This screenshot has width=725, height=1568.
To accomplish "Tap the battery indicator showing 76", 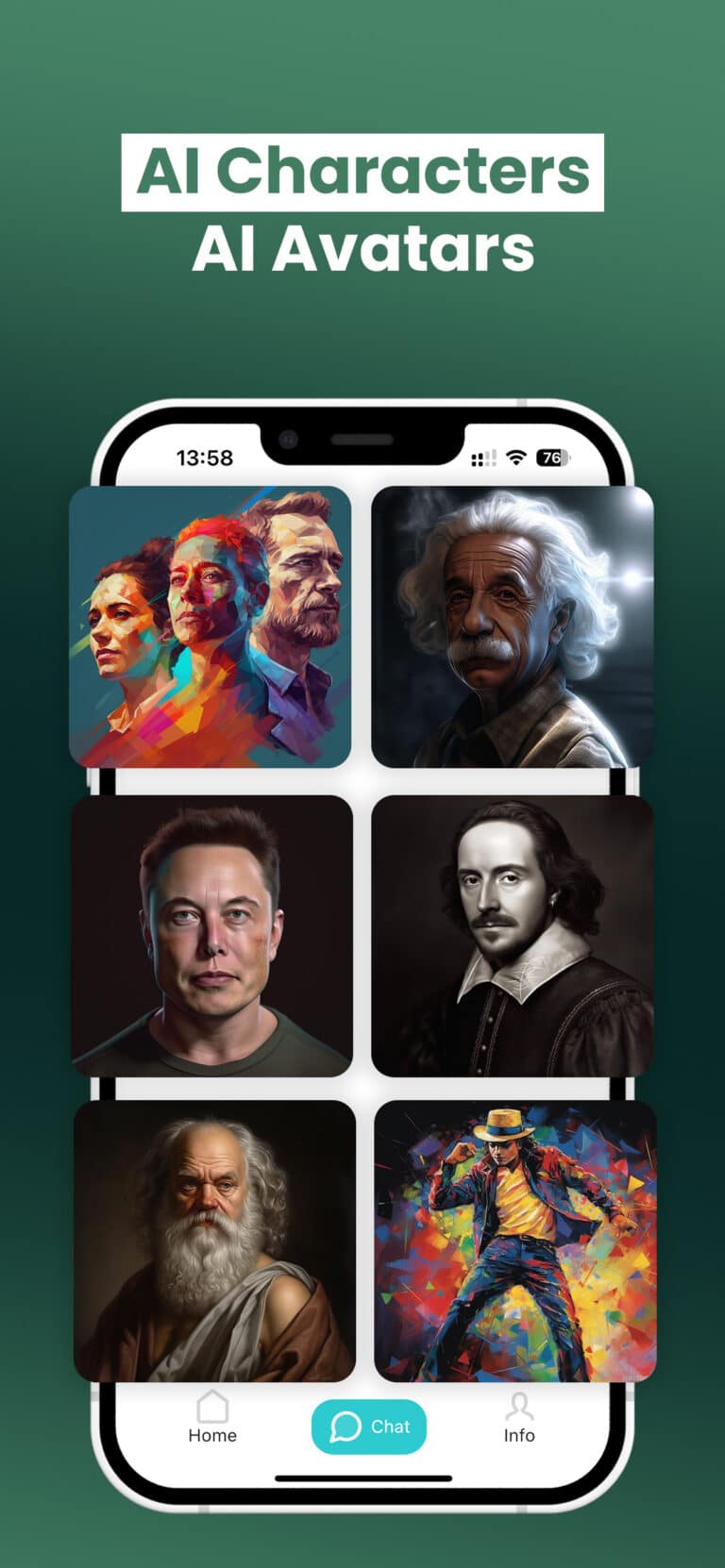I will pyautogui.click(x=551, y=459).
